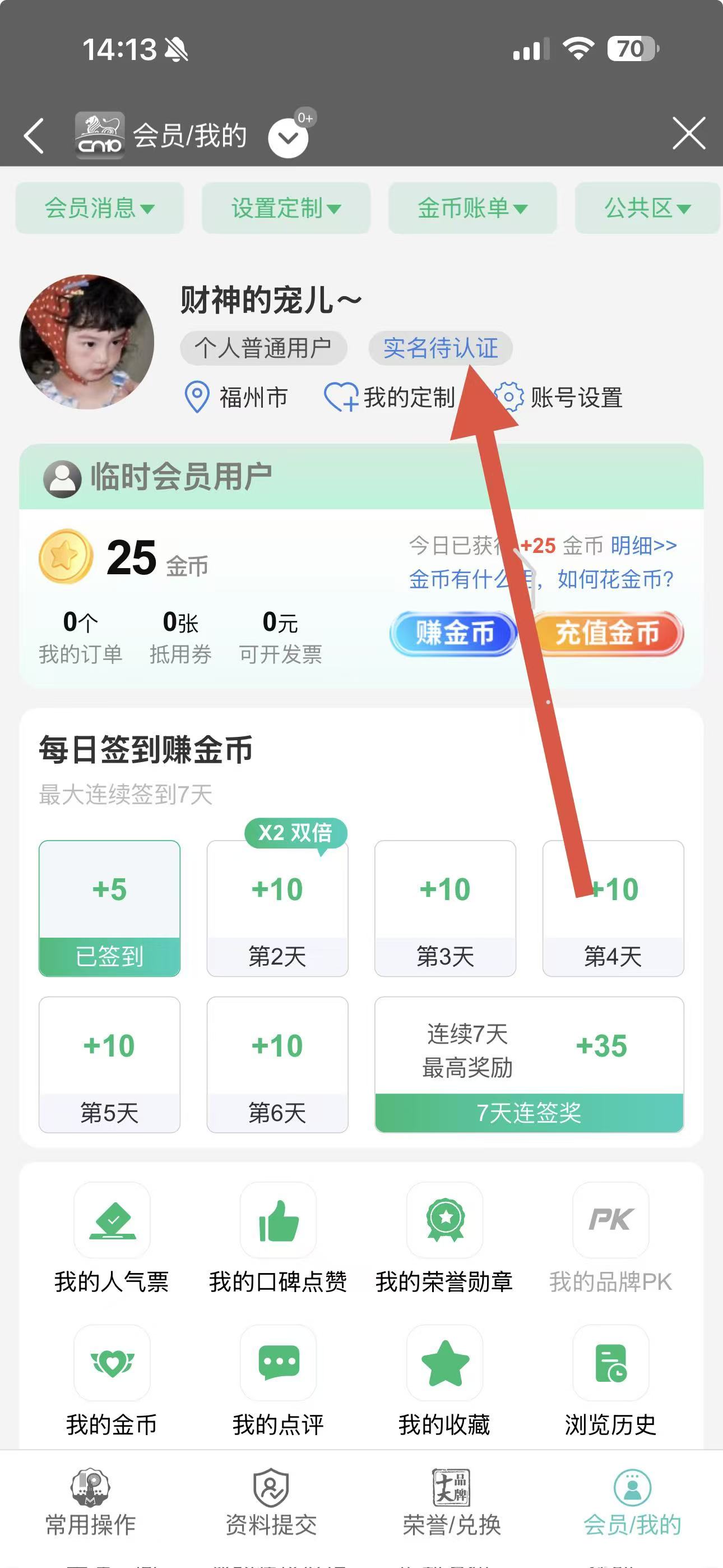
Task: Expand the 设置定制 dropdown
Action: point(286,208)
